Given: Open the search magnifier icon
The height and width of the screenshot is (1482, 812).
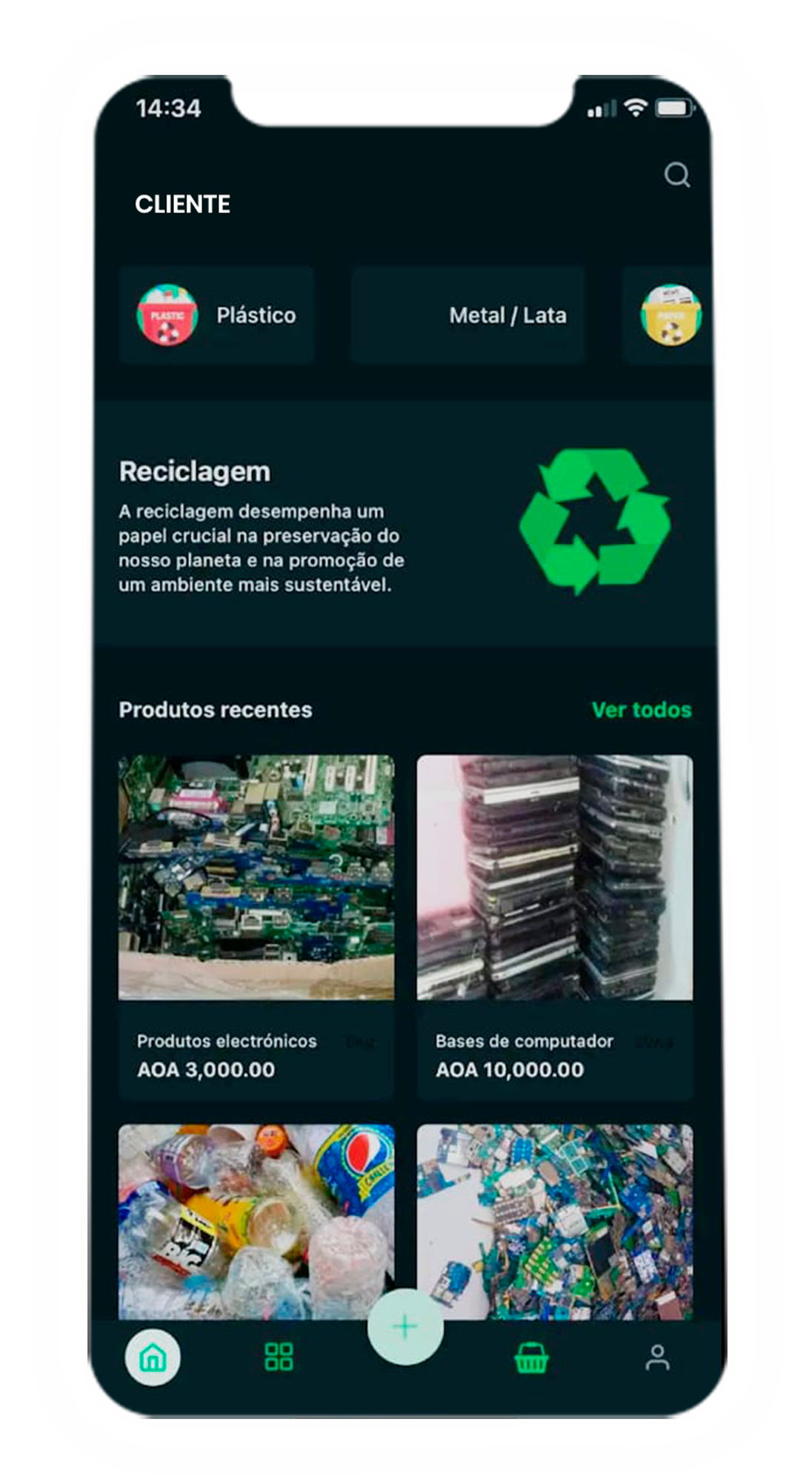Looking at the screenshot, I should point(676,176).
